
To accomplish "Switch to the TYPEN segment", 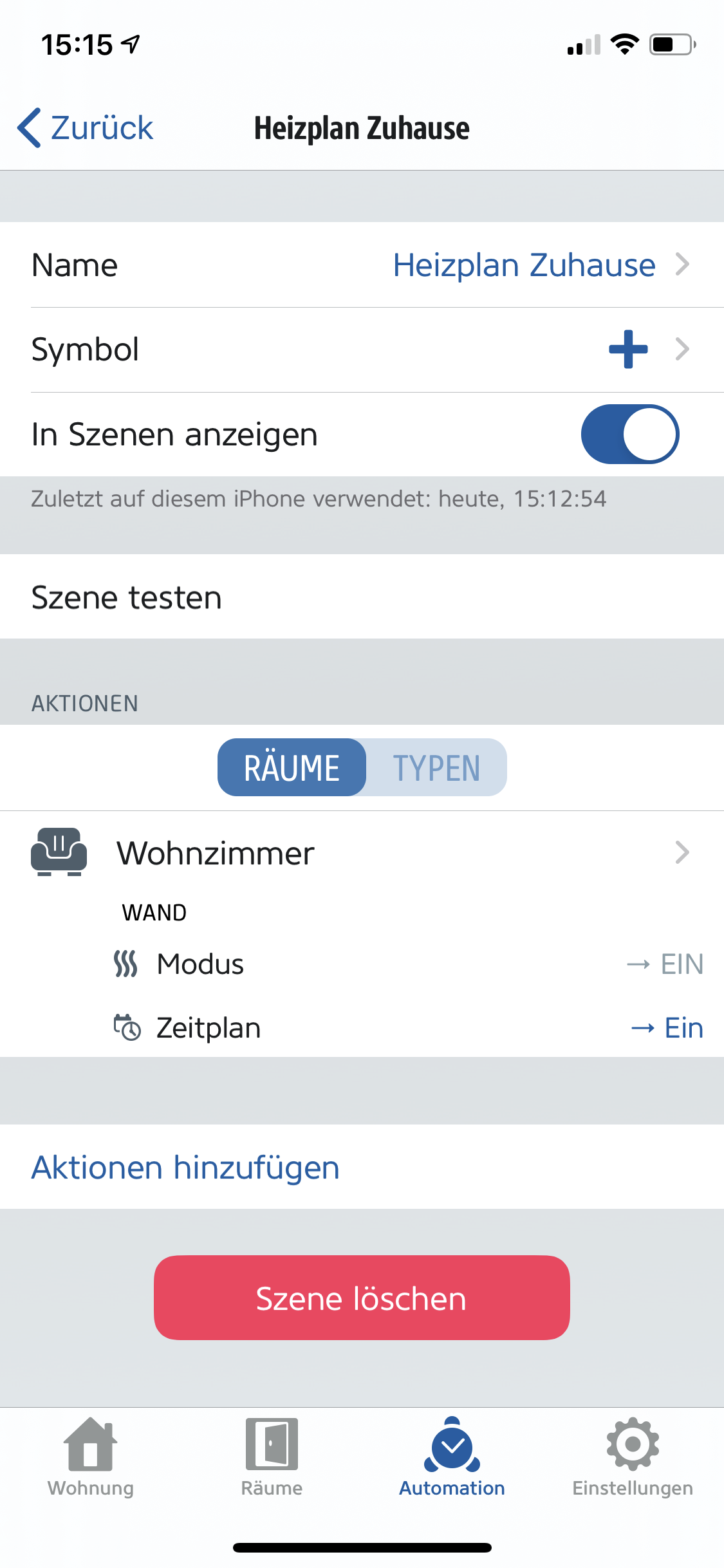I will tap(436, 767).
